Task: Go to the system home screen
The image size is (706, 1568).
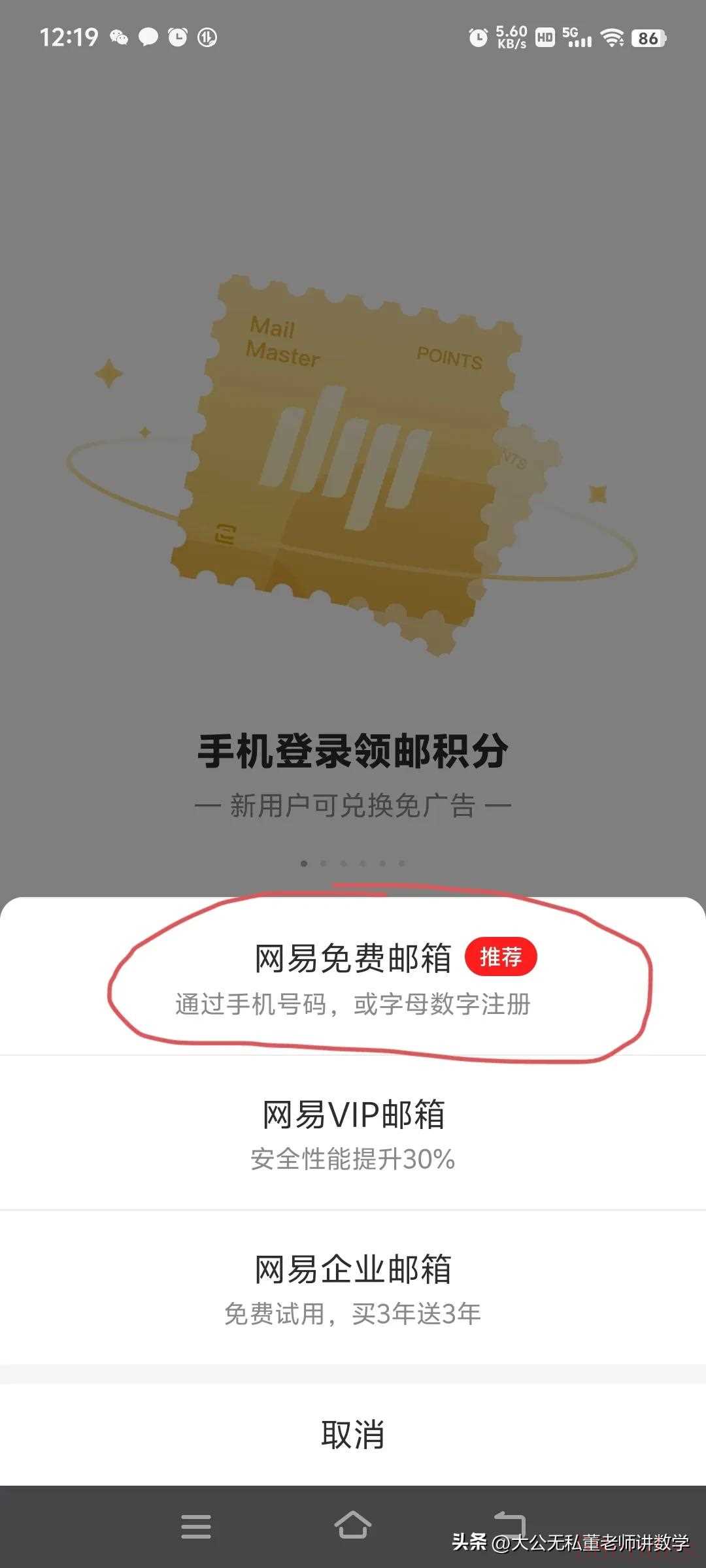Action: (x=353, y=1526)
